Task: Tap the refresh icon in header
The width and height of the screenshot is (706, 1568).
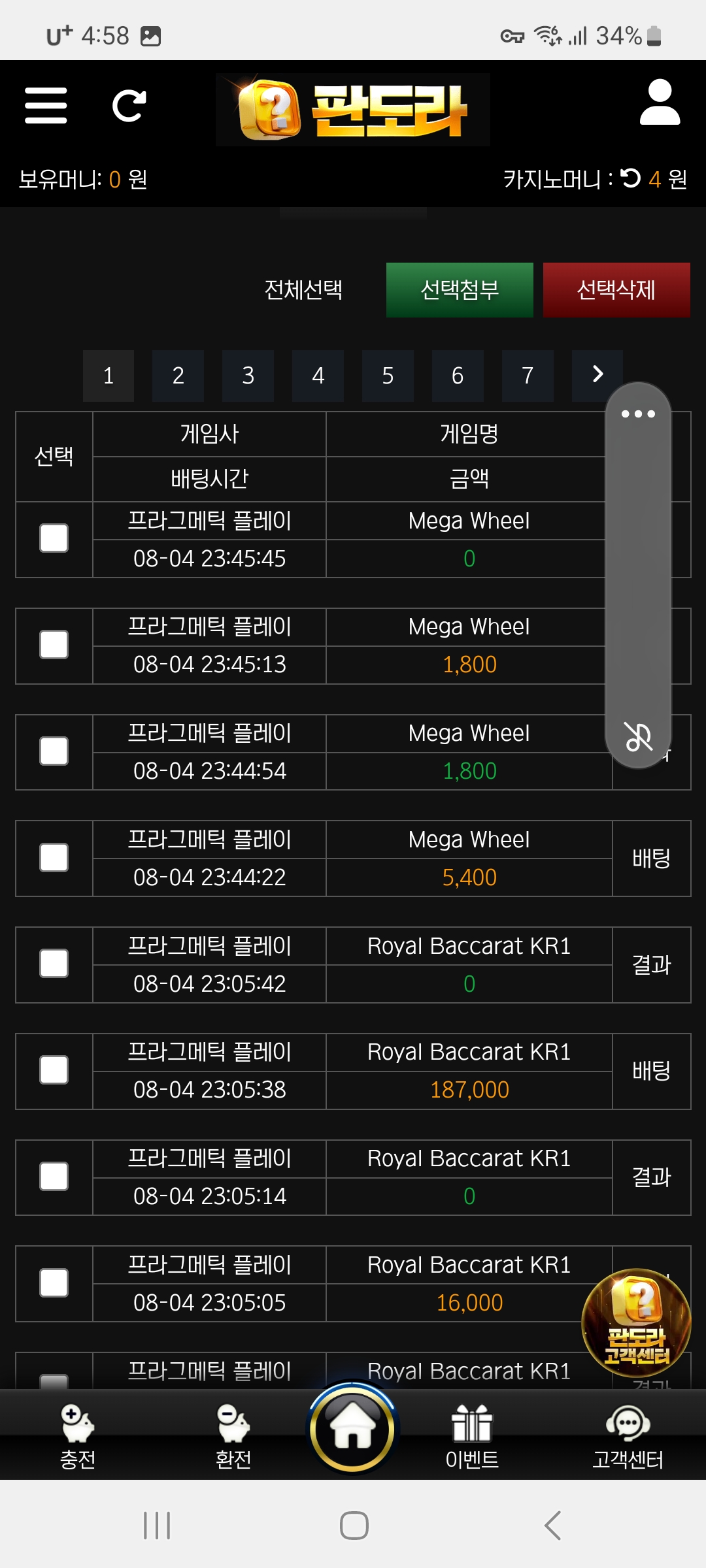Action: tap(129, 105)
